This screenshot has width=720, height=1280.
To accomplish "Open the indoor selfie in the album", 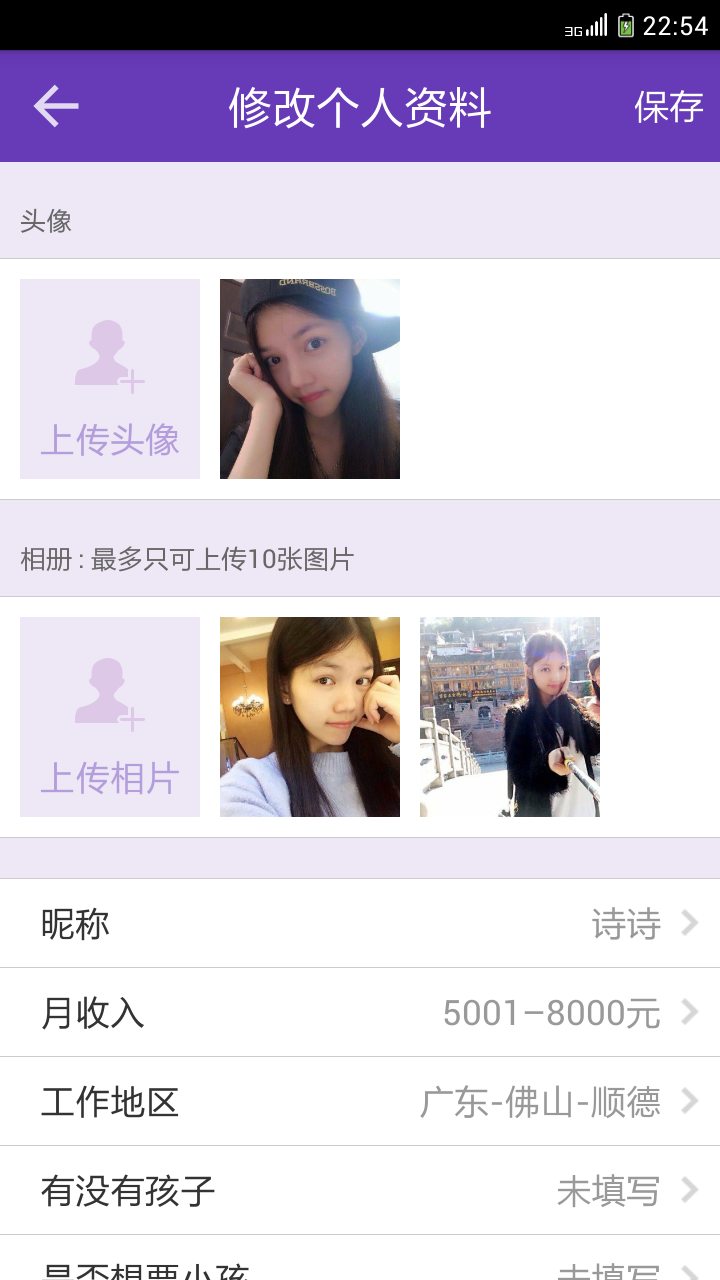I will [310, 717].
